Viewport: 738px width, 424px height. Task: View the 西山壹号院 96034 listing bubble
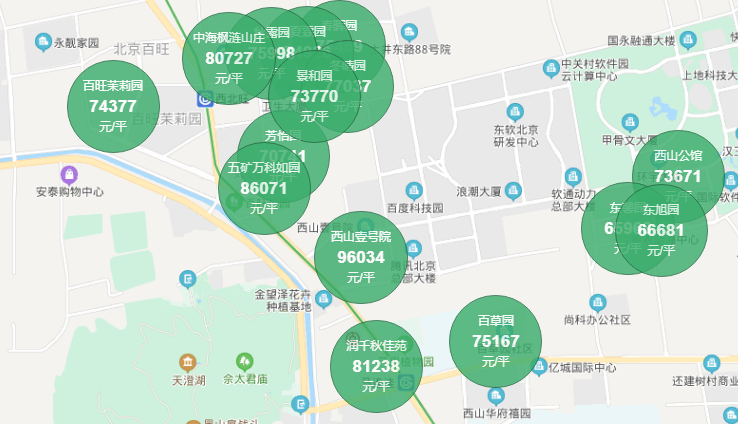point(361,257)
